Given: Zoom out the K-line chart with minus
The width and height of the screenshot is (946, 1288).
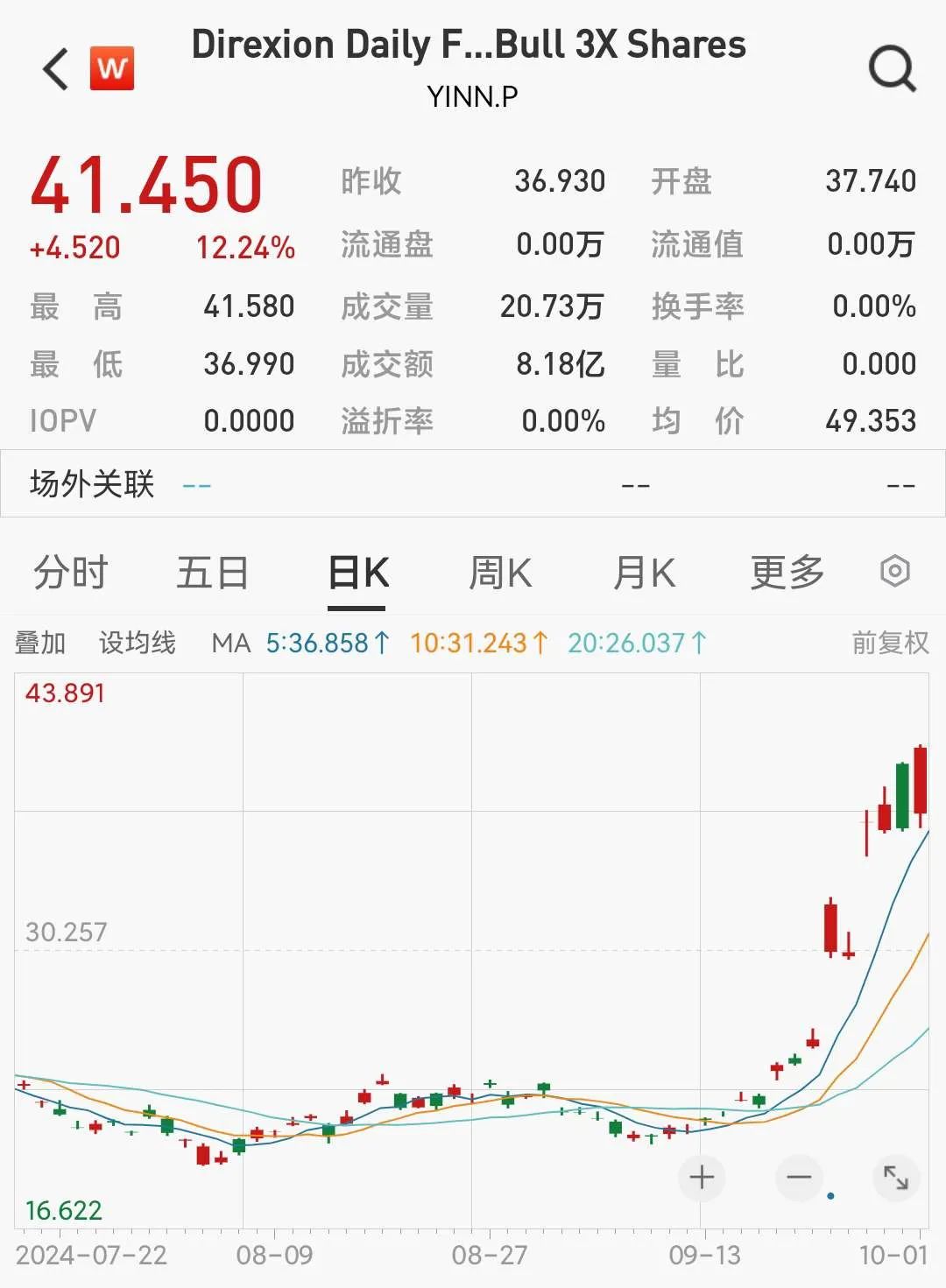Looking at the screenshot, I should click(799, 1177).
